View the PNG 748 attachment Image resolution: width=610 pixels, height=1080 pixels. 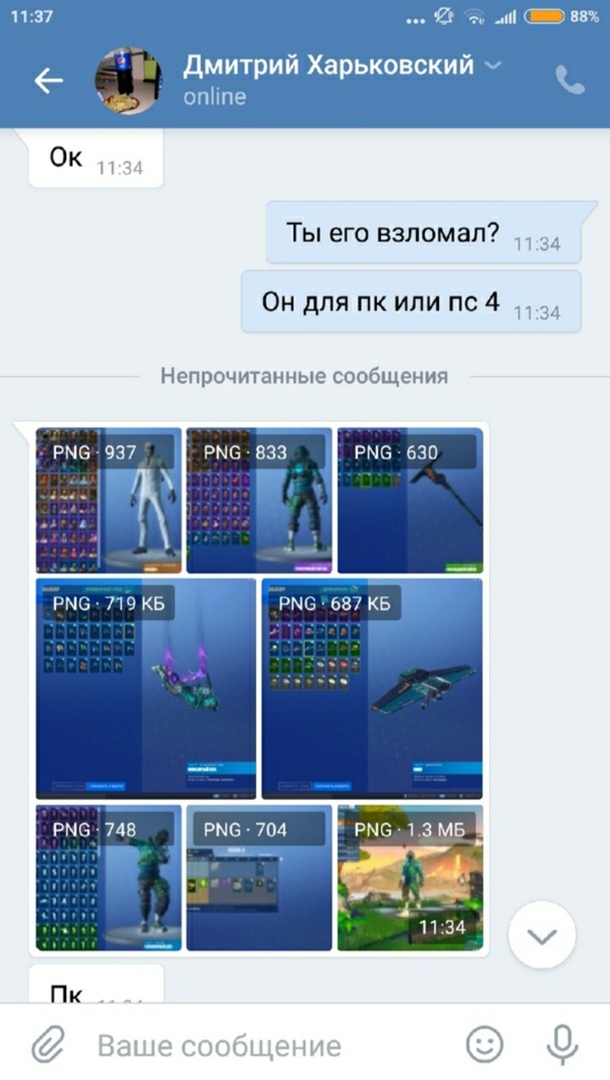click(109, 878)
